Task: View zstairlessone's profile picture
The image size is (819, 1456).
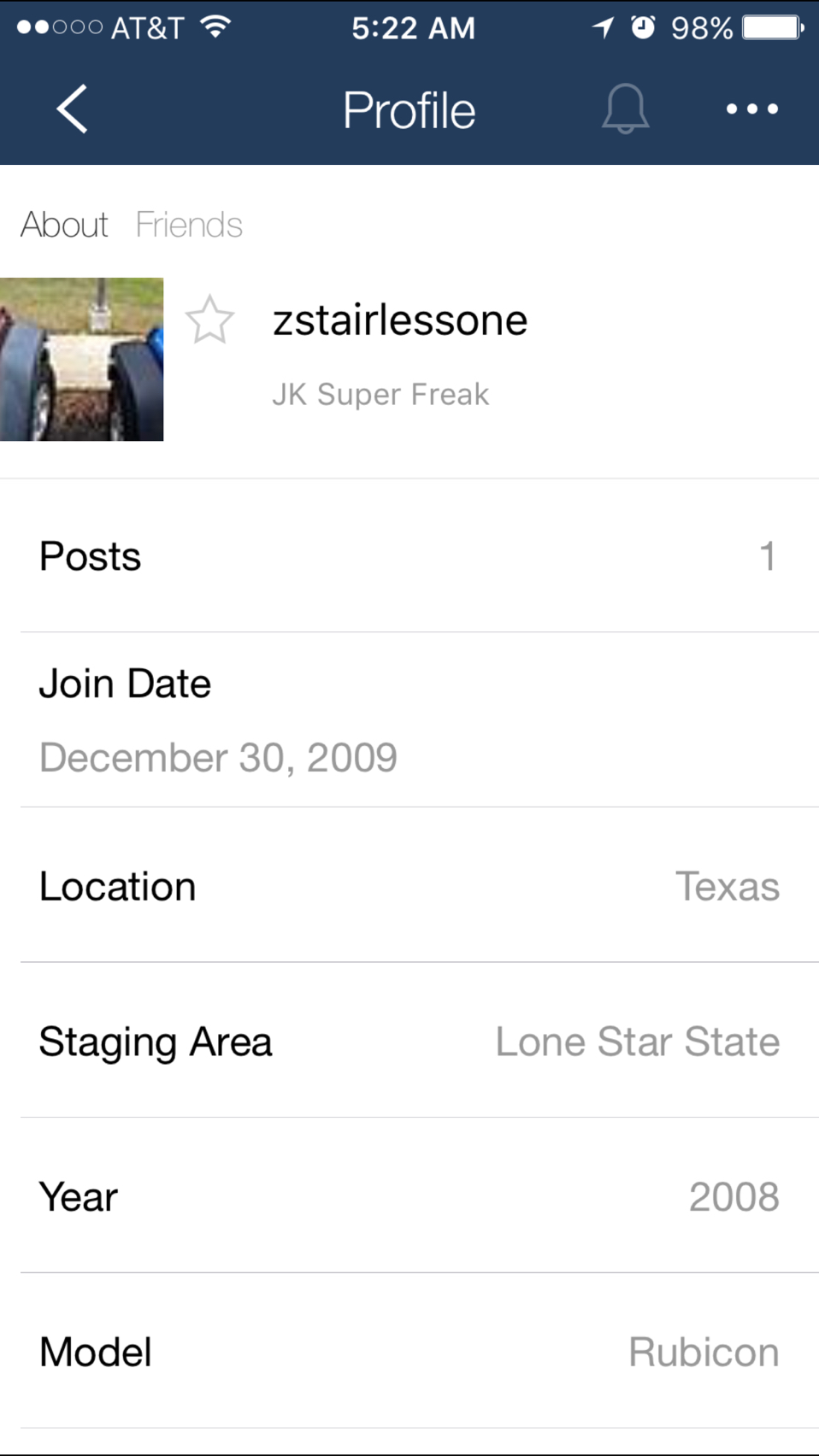Action: click(x=81, y=359)
